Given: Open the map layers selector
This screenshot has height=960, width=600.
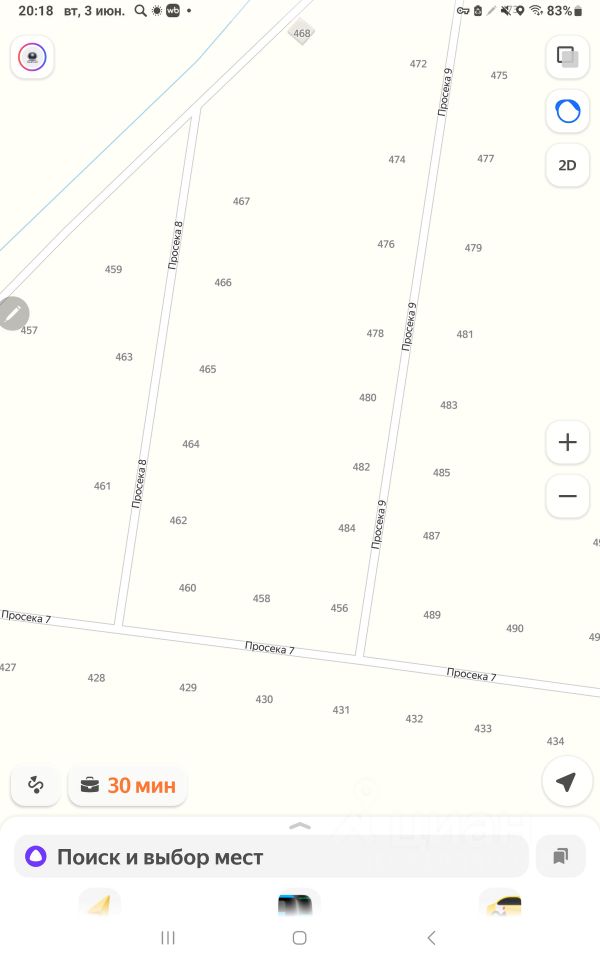Looking at the screenshot, I should click(x=567, y=58).
